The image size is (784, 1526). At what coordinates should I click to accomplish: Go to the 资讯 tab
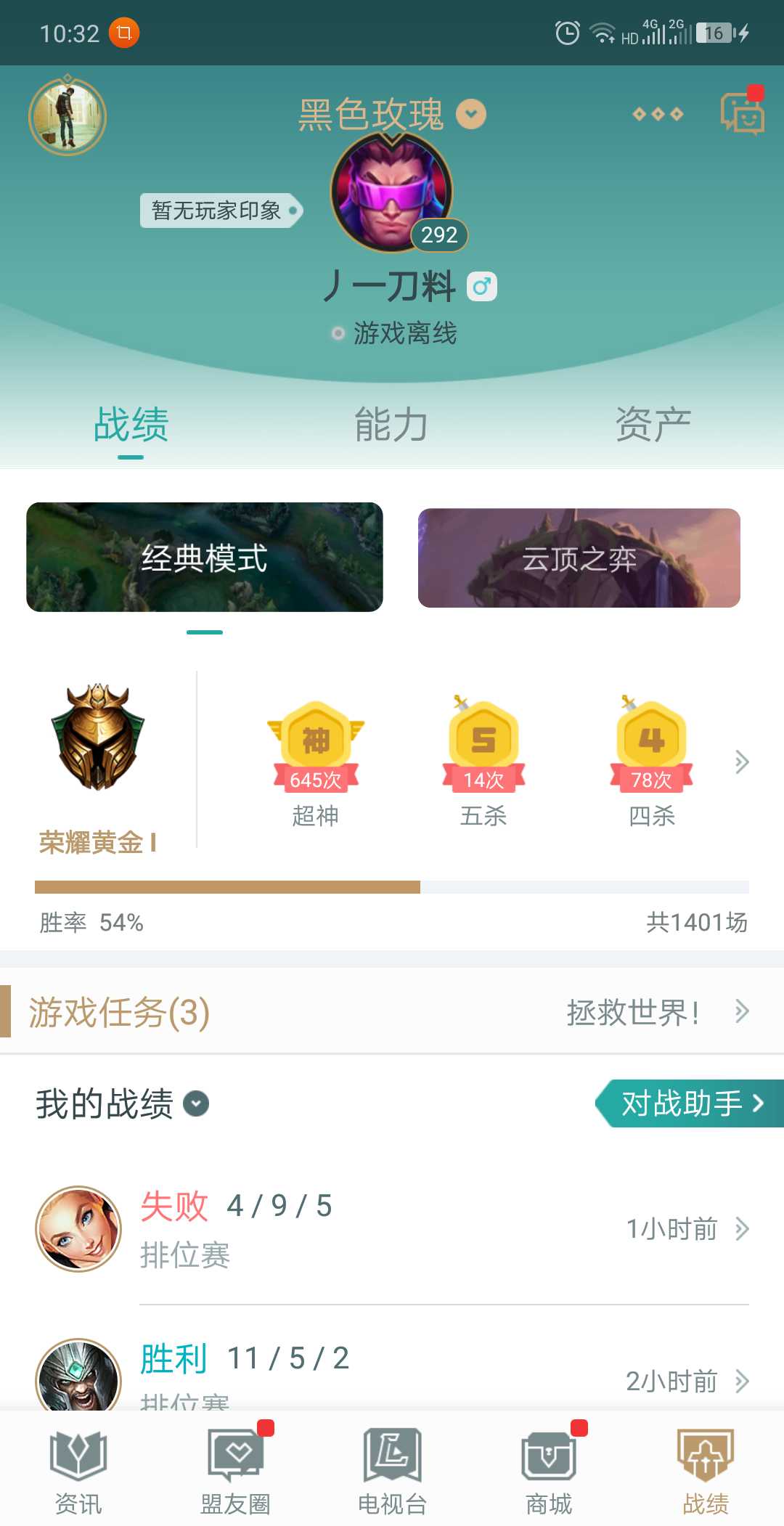pyautogui.click(x=78, y=1472)
